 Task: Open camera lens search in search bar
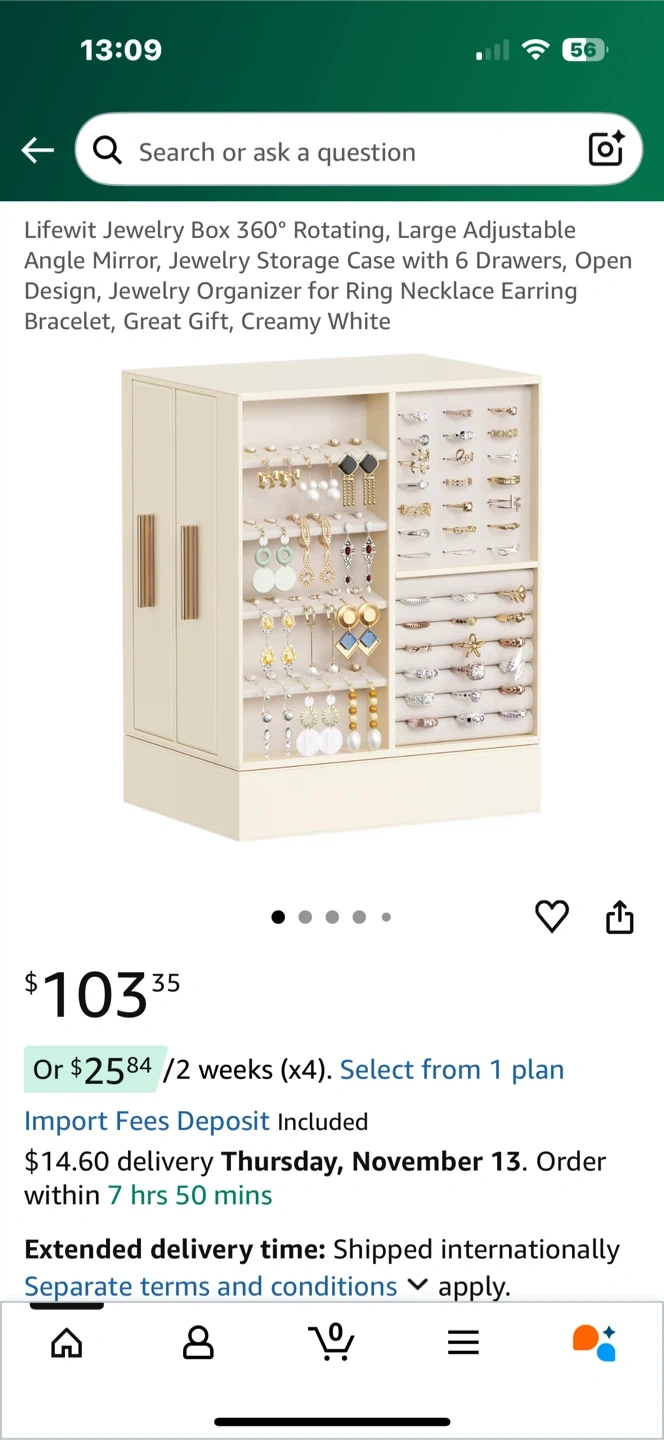point(606,149)
